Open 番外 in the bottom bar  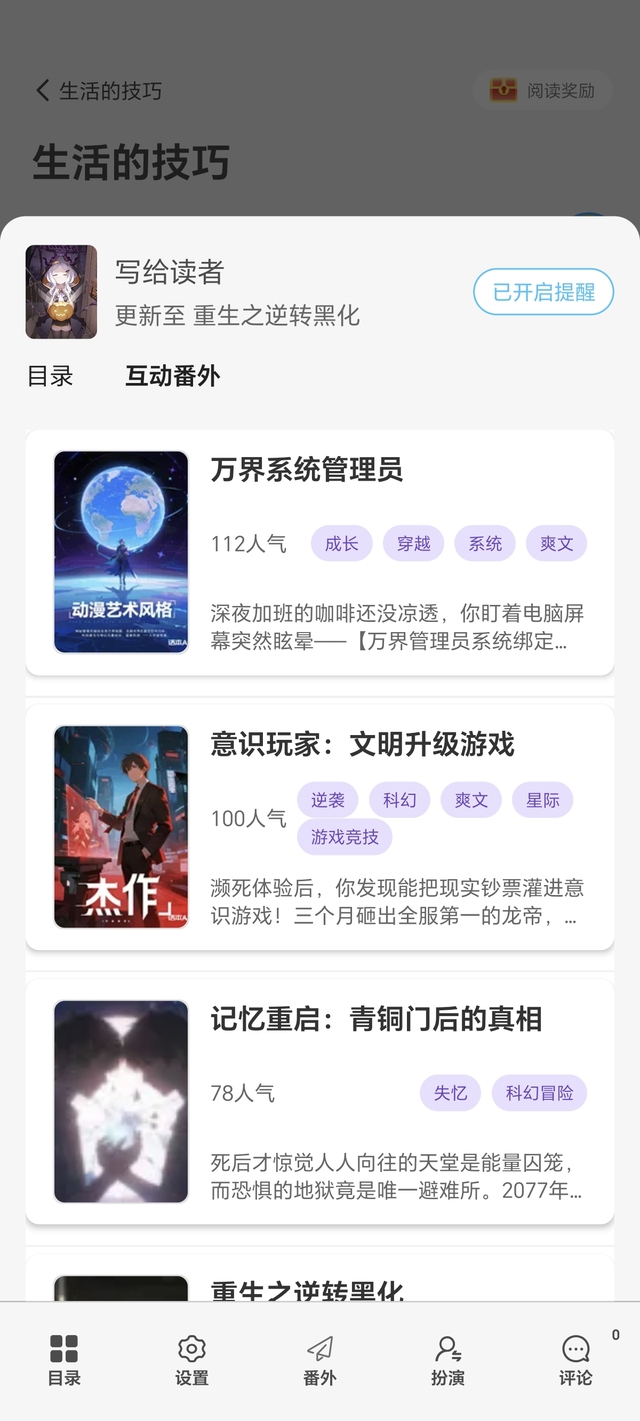[x=320, y=1360]
